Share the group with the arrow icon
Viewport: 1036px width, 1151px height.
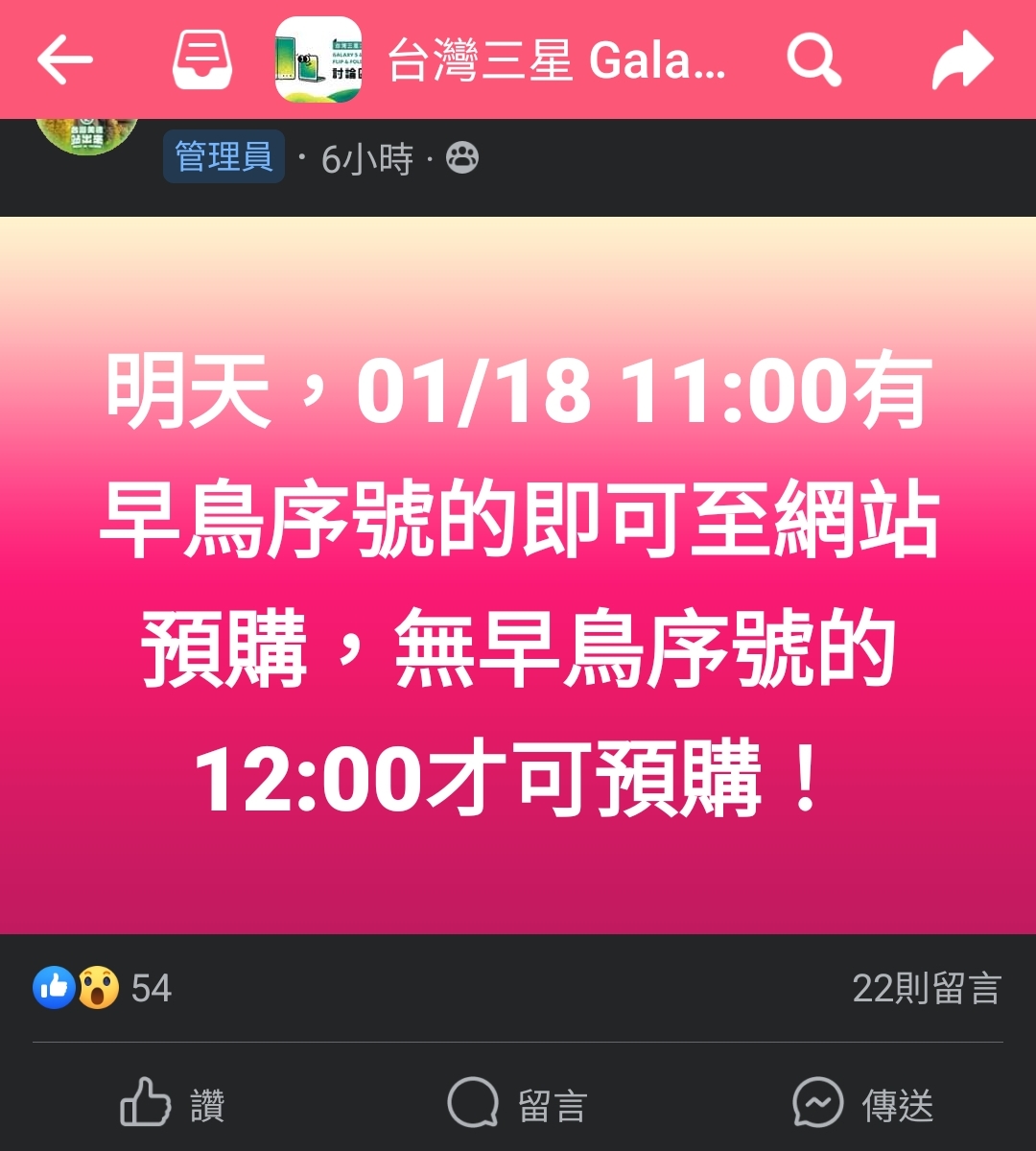(962, 59)
